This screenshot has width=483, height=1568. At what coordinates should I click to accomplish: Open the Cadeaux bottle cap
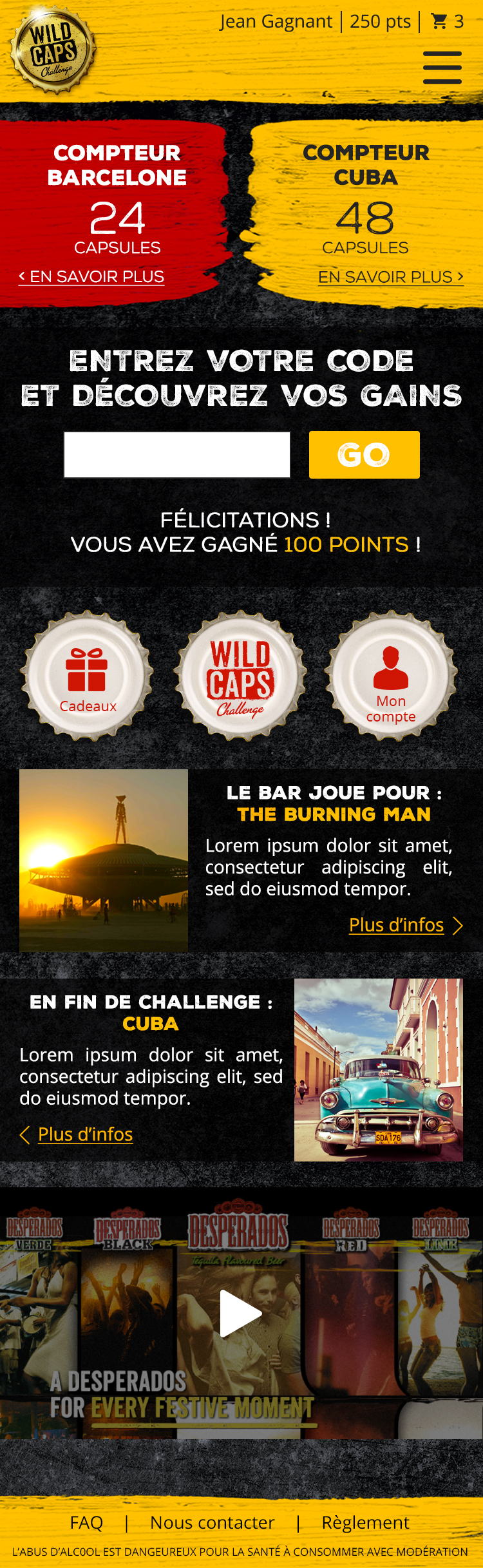tap(88, 675)
